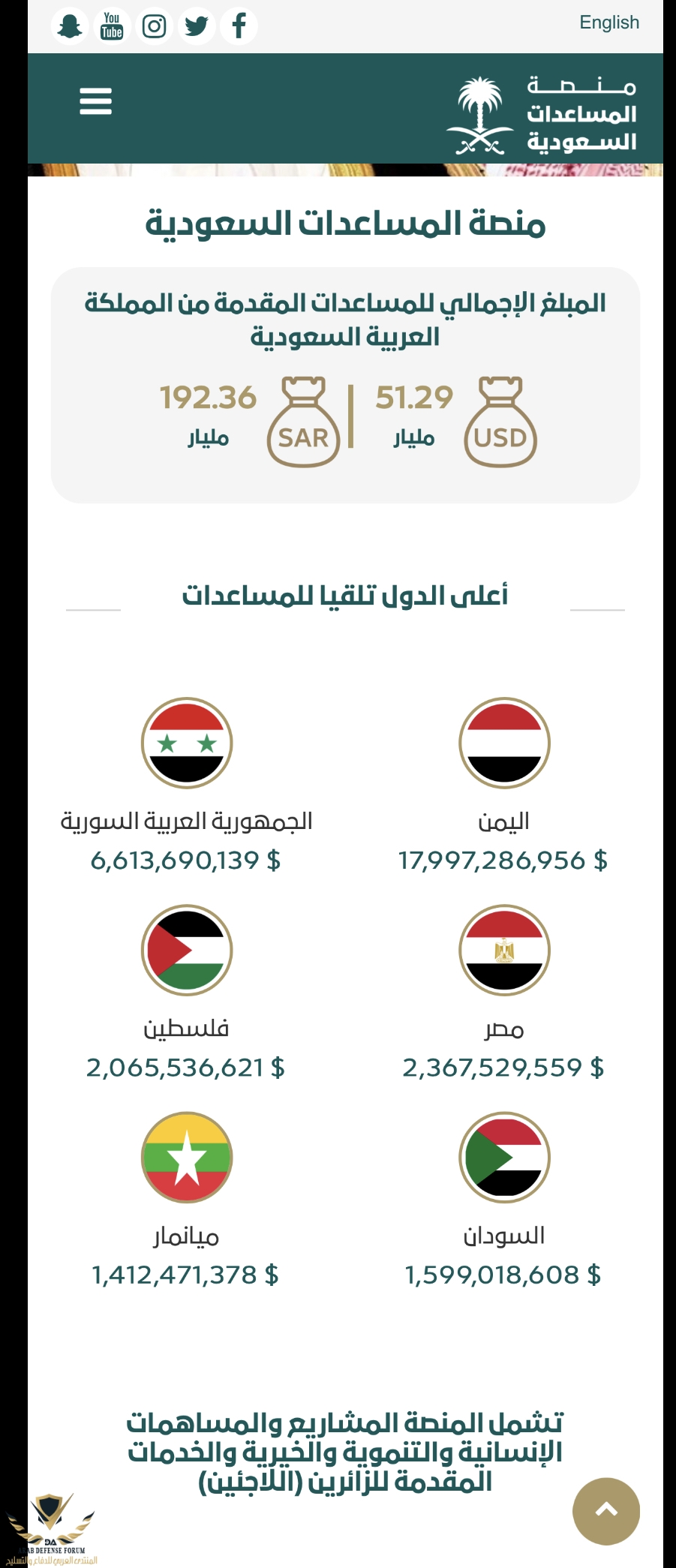The image size is (676, 1568).
Task: Open Palestine aid details
Action: click(187, 951)
